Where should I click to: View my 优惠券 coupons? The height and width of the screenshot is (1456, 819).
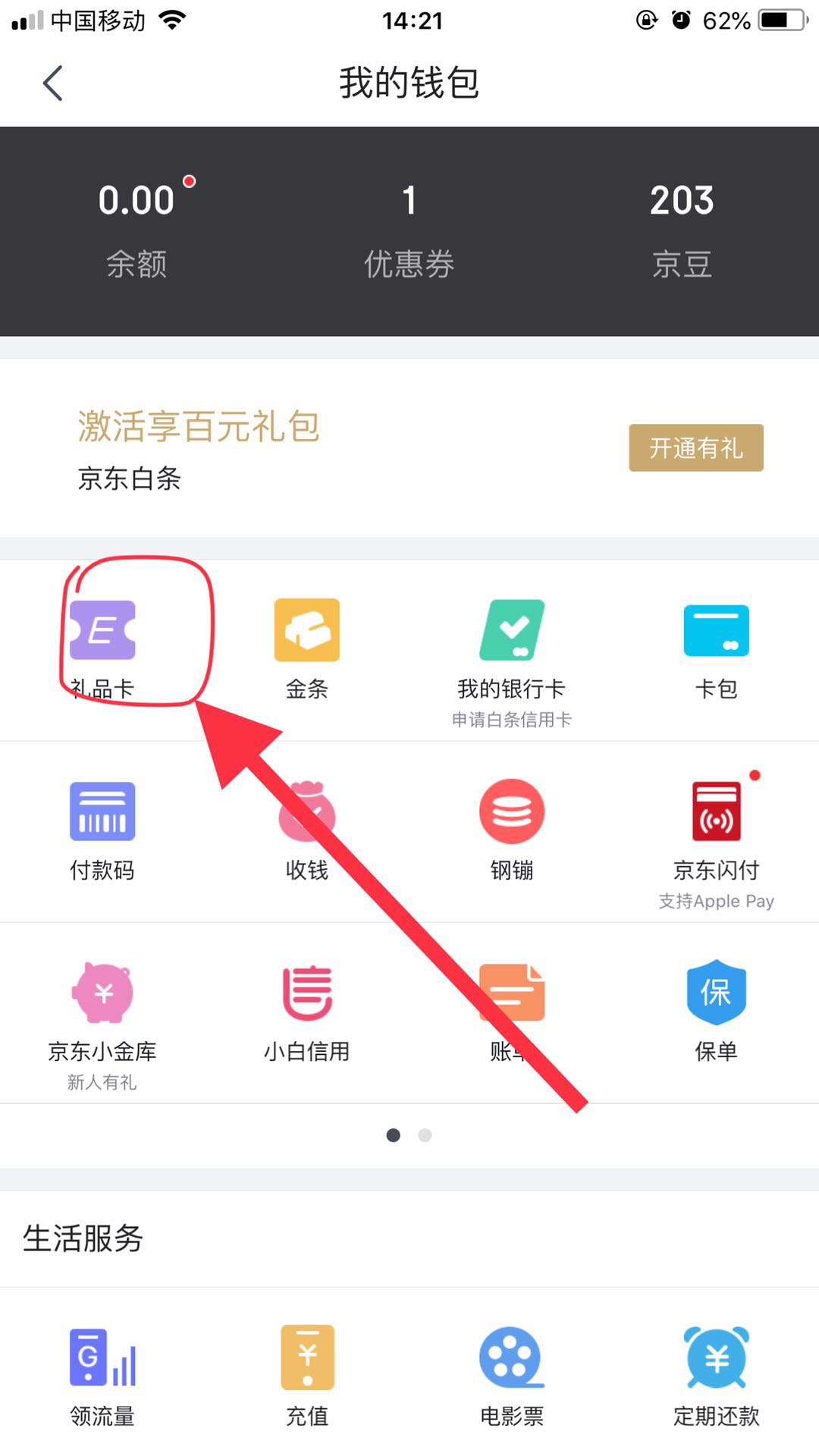click(409, 227)
